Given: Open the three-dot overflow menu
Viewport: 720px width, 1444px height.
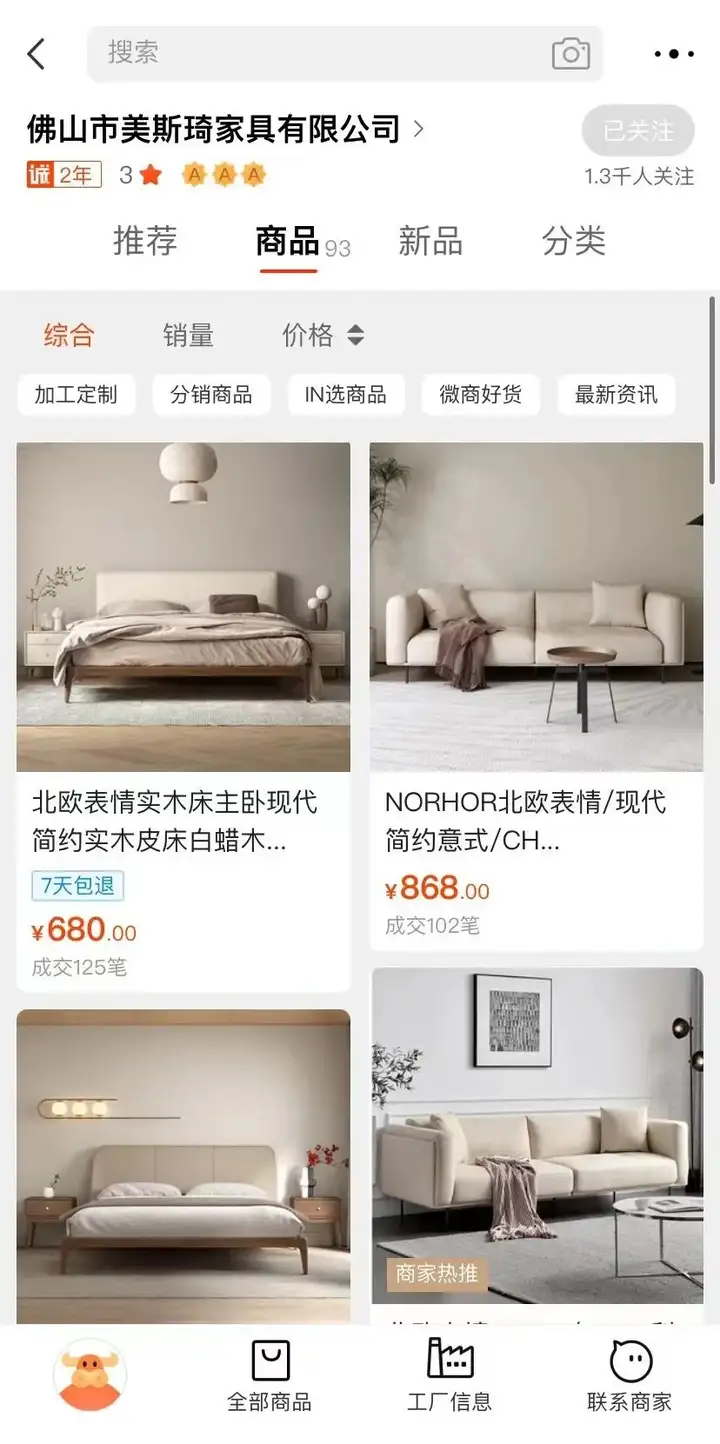Looking at the screenshot, I should 673,54.
